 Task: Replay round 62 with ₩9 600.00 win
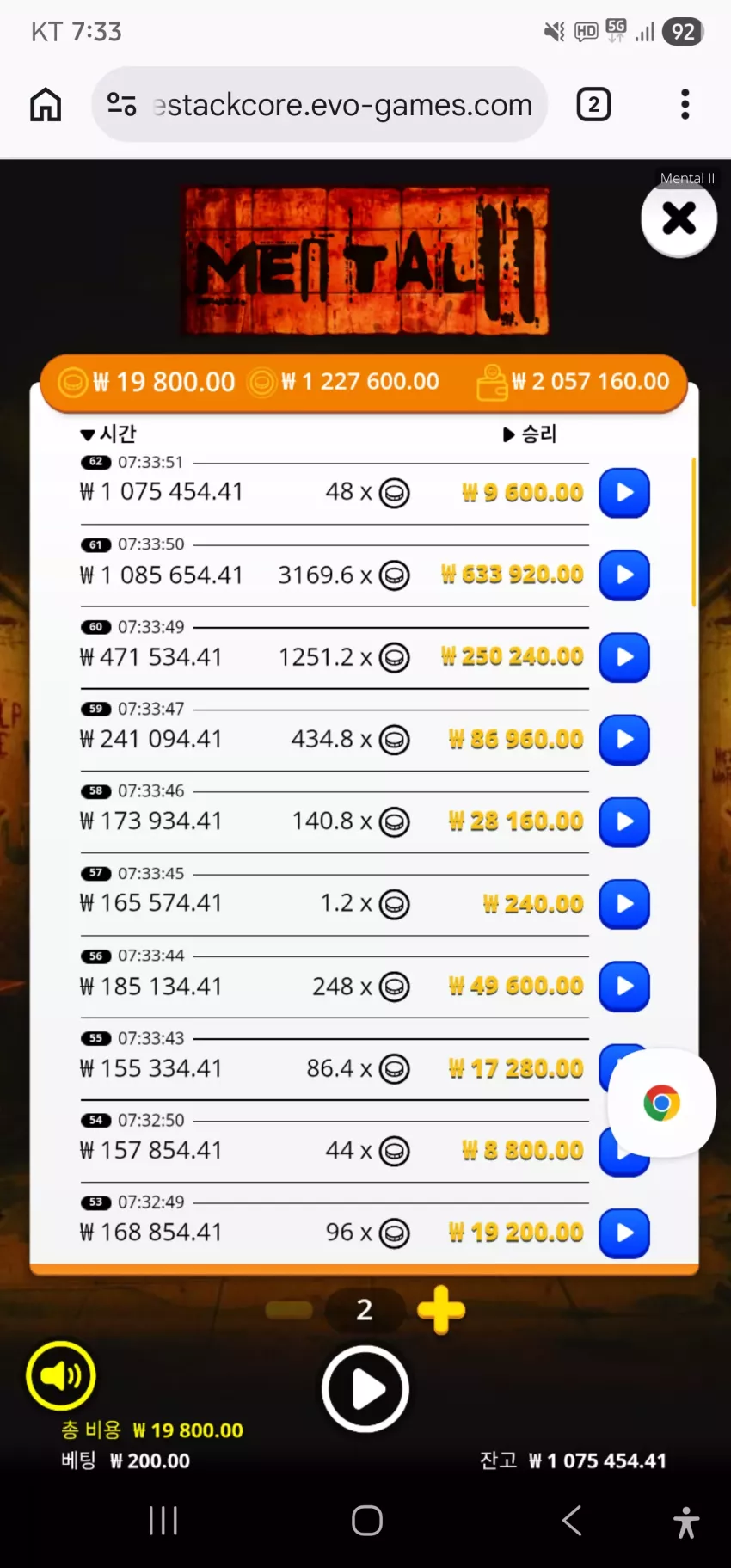[624, 493]
